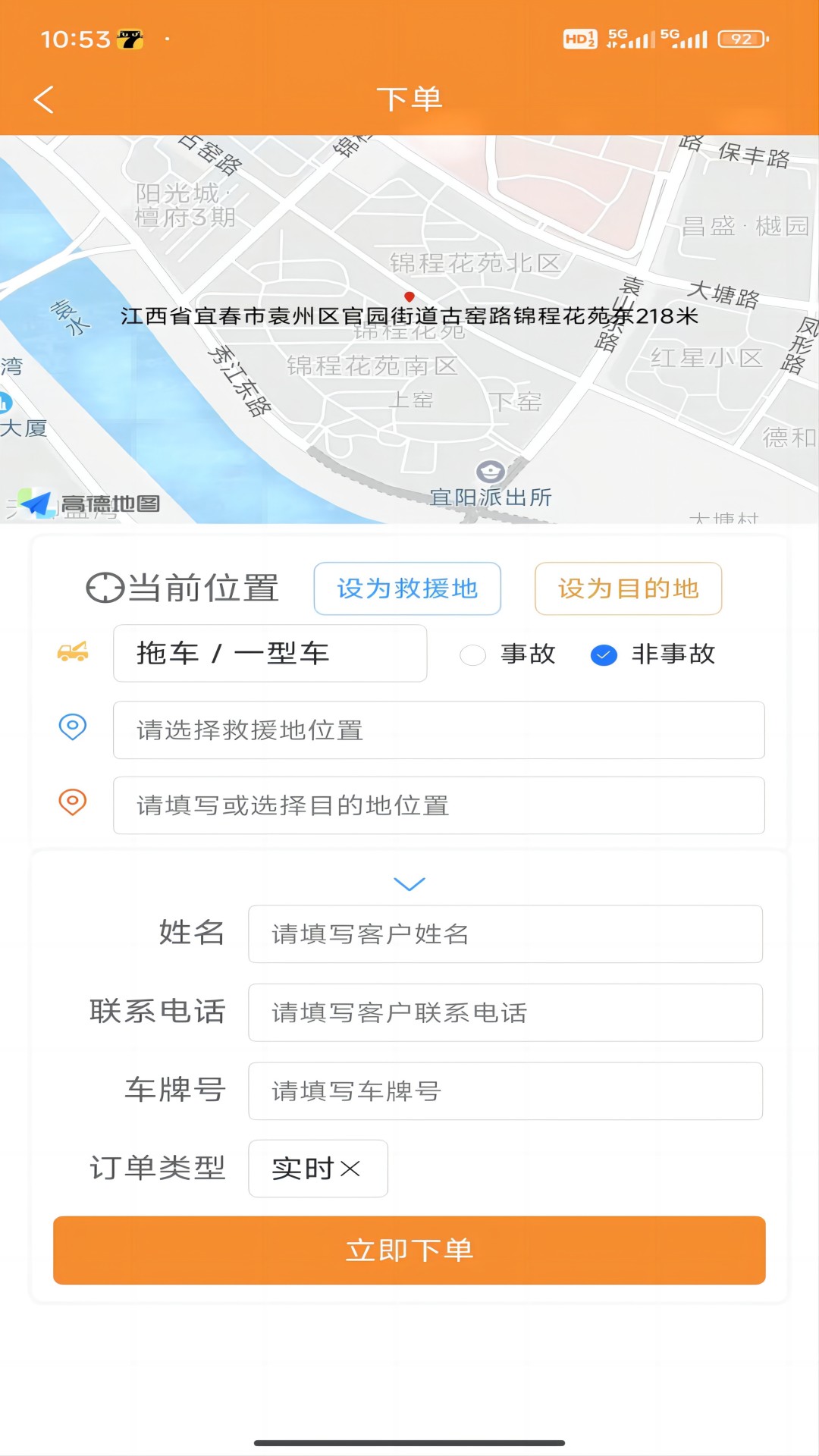Open the 订单类型 order type selector
Image resolution: width=819 pixels, height=1456 pixels.
pyautogui.click(x=317, y=1169)
